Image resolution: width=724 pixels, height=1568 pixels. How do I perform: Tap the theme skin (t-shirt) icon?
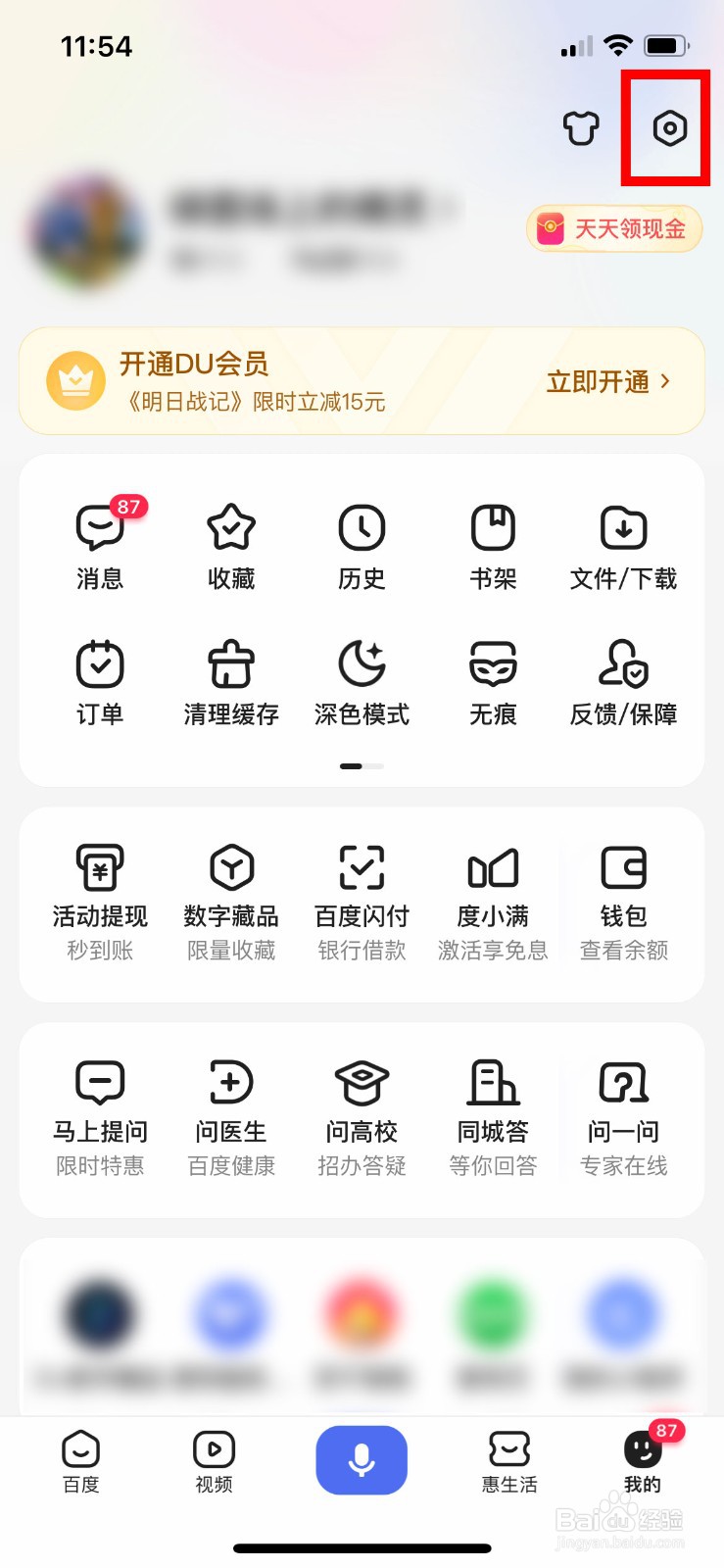click(x=580, y=127)
